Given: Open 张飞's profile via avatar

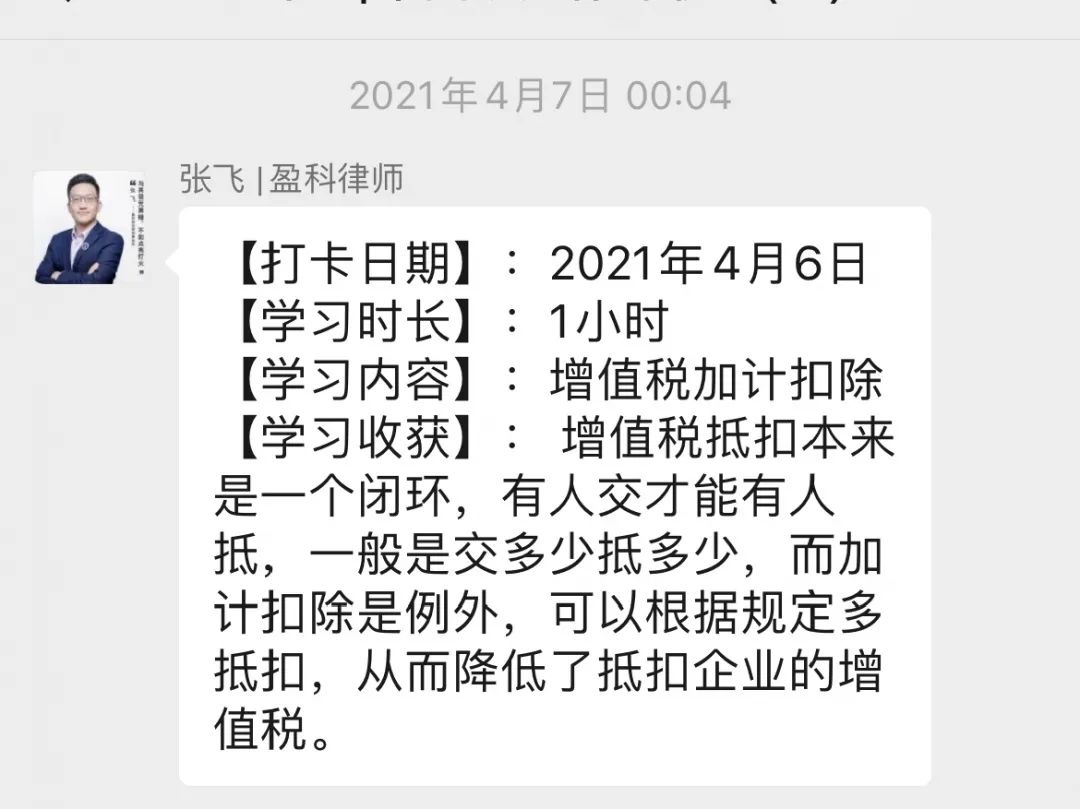Looking at the screenshot, I should tap(89, 227).
